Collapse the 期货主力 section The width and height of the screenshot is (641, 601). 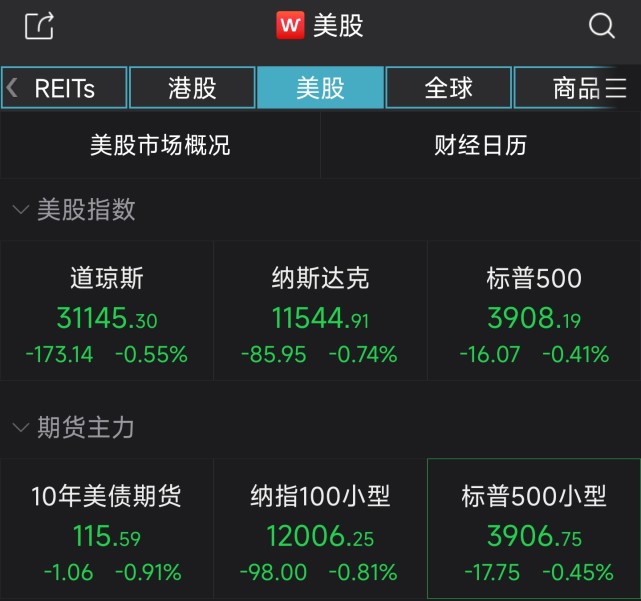click(x=21, y=428)
